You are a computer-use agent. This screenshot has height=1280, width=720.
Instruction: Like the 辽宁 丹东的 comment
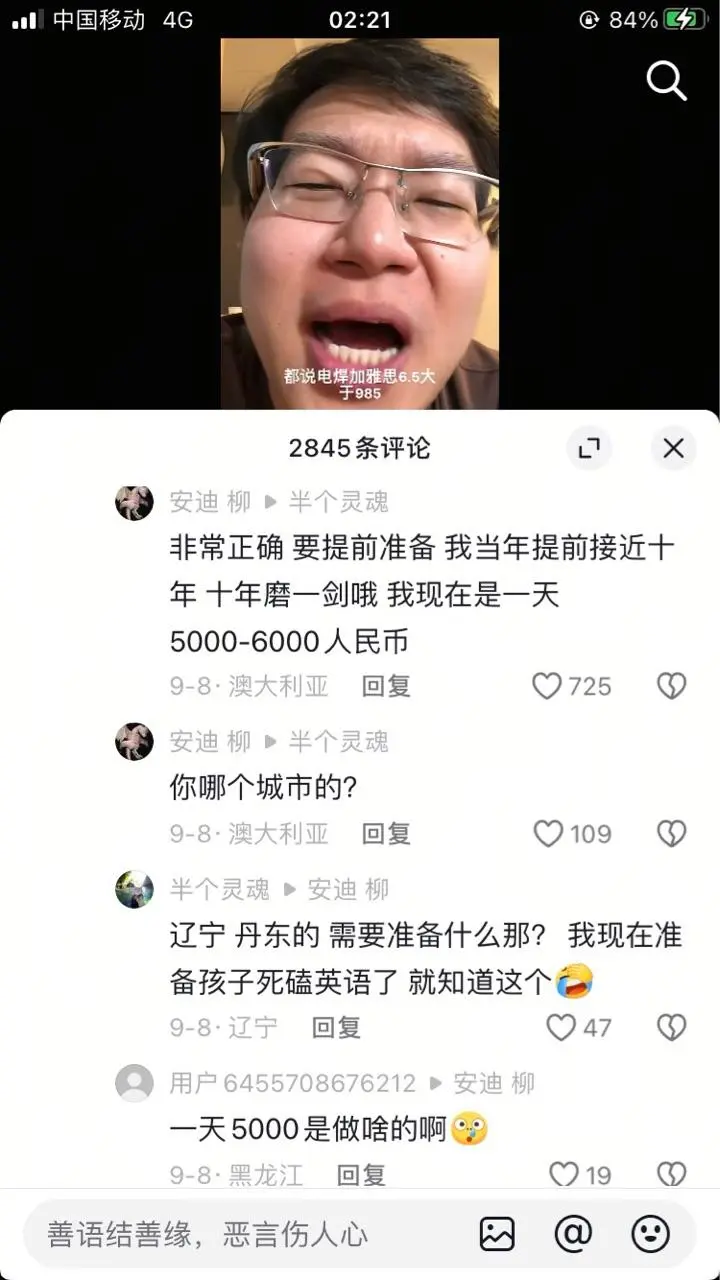click(x=561, y=1027)
